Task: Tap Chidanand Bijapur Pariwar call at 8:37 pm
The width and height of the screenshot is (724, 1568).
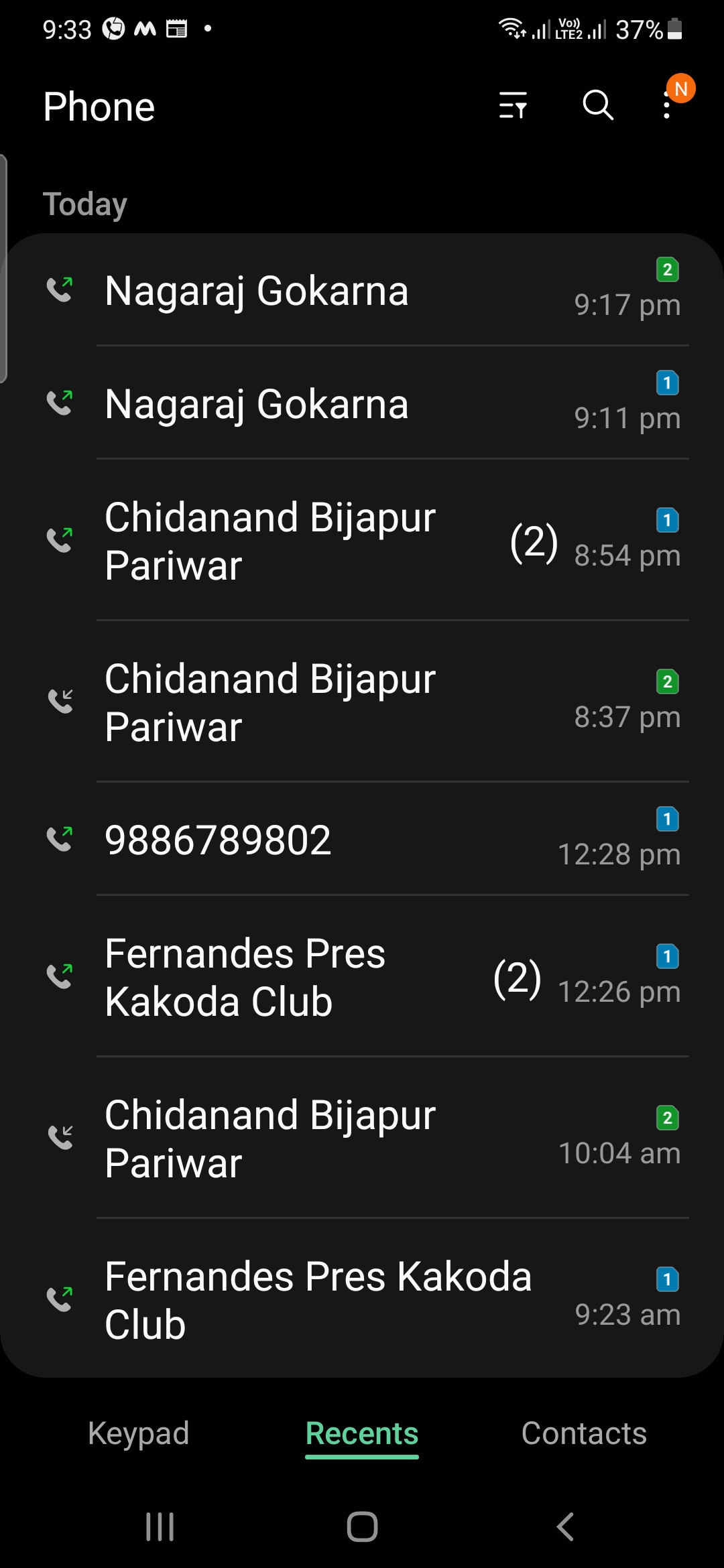Action: tap(362, 702)
